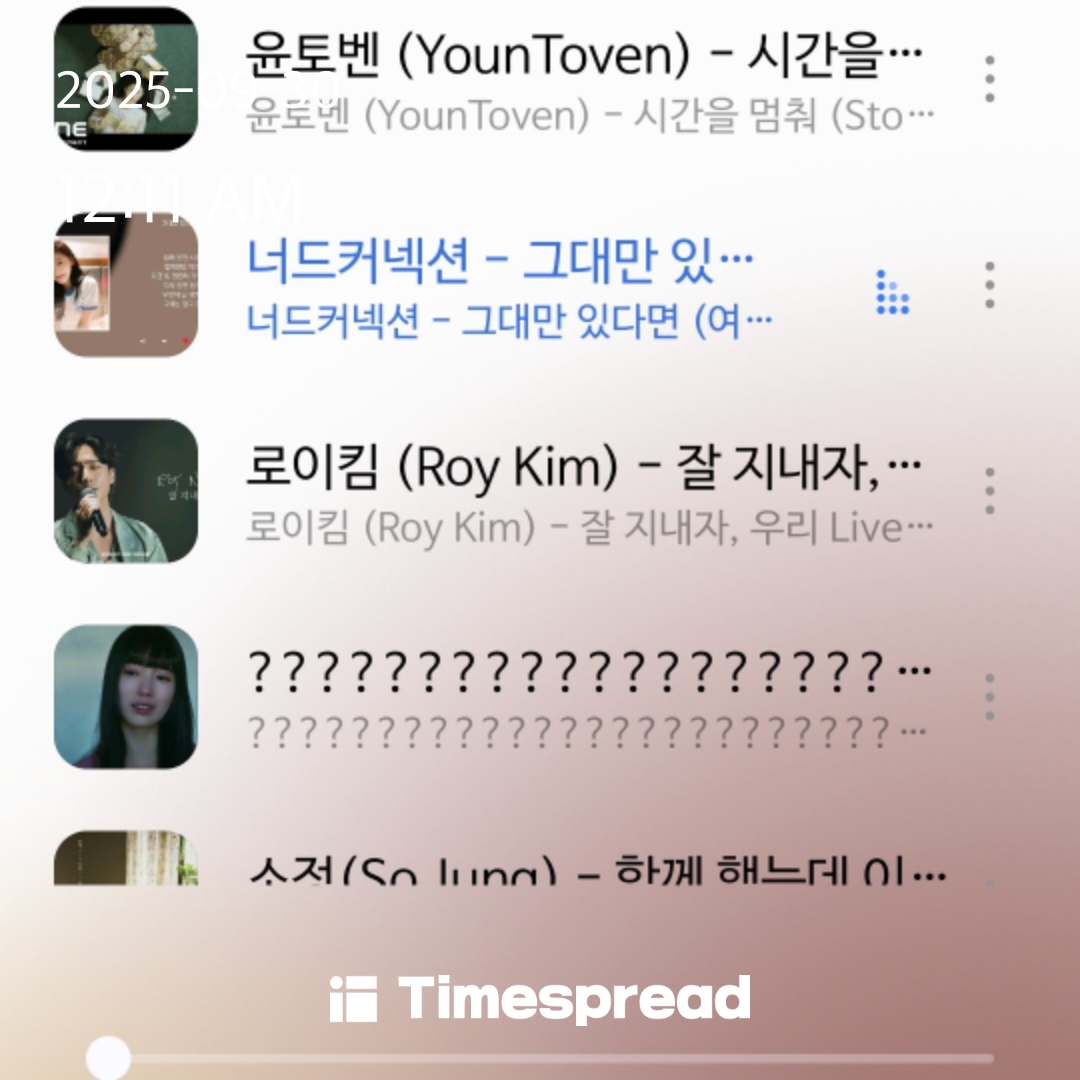Open options for the 너드커넥션 track

tap(989, 286)
